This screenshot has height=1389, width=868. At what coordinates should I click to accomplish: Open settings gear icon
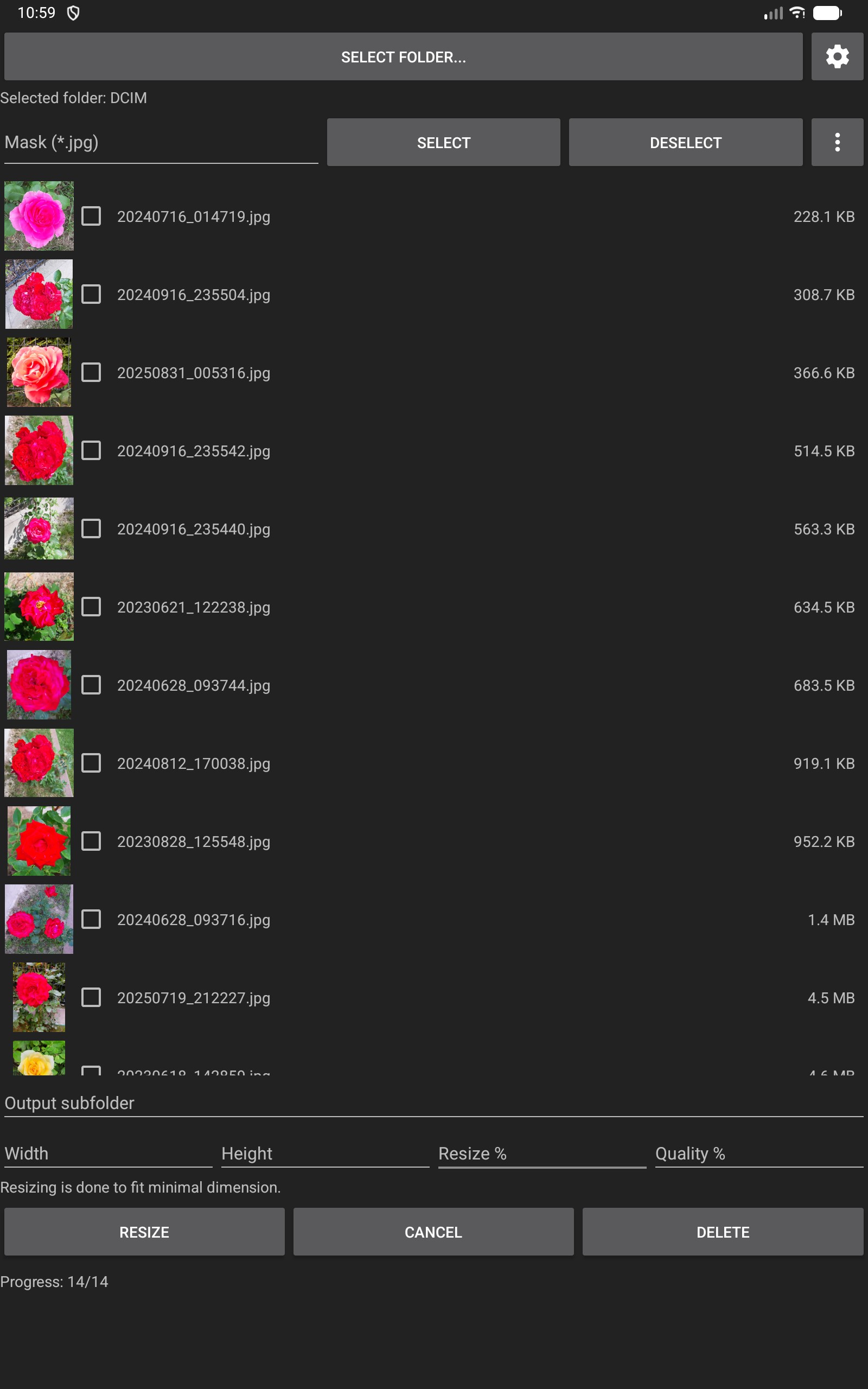tap(837, 56)
